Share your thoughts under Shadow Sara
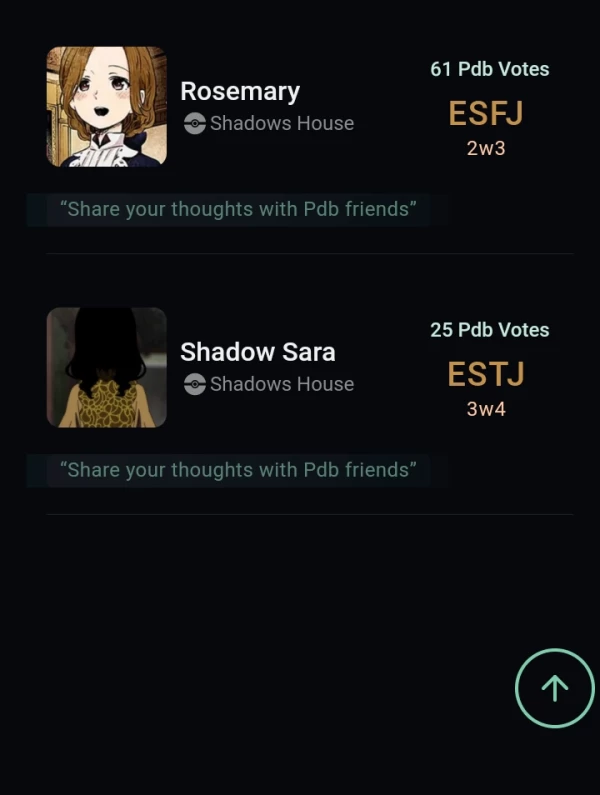This screenshot has height=795, width=600. coord(238,470)
